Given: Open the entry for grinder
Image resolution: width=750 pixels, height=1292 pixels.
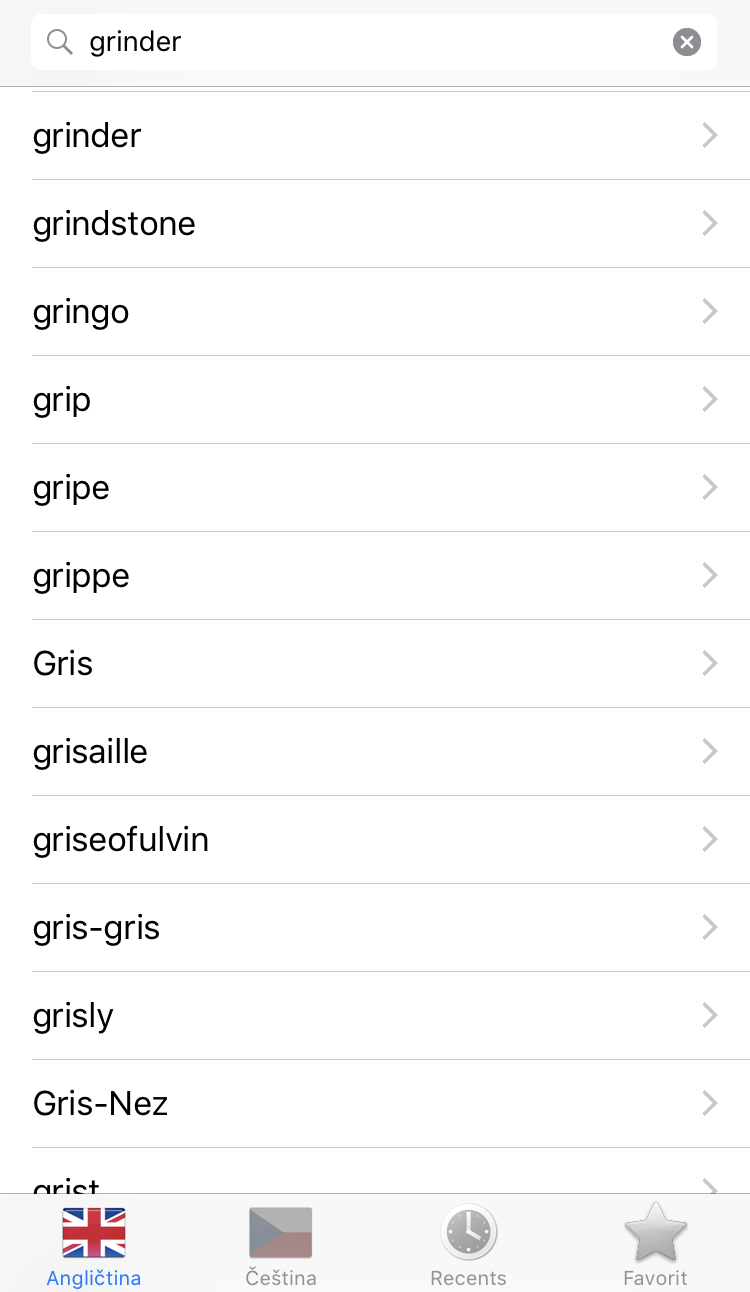Looking at the screenshot, I should 375,136.
